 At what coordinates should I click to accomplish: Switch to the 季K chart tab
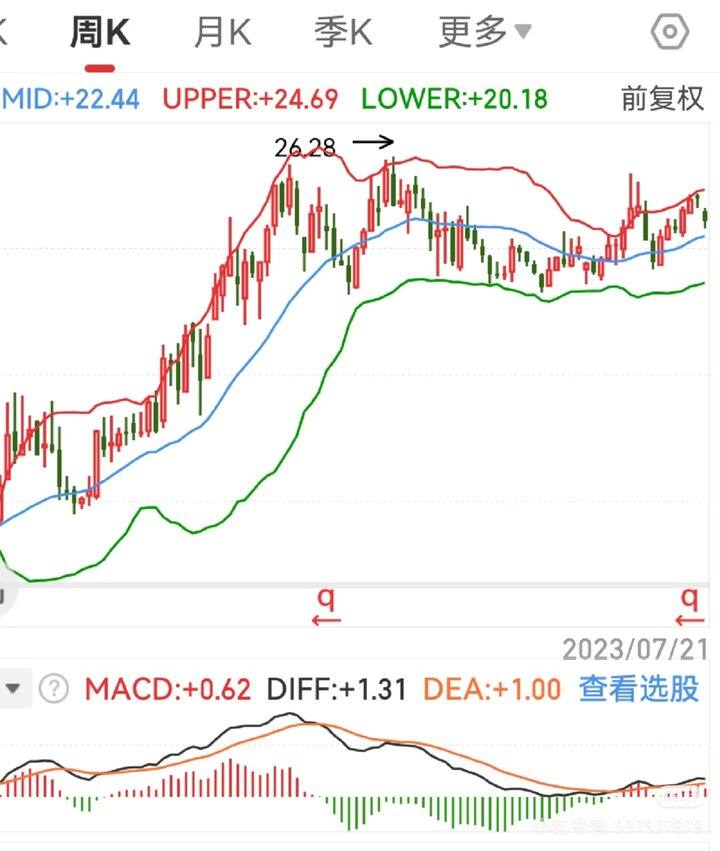[343, 33]
